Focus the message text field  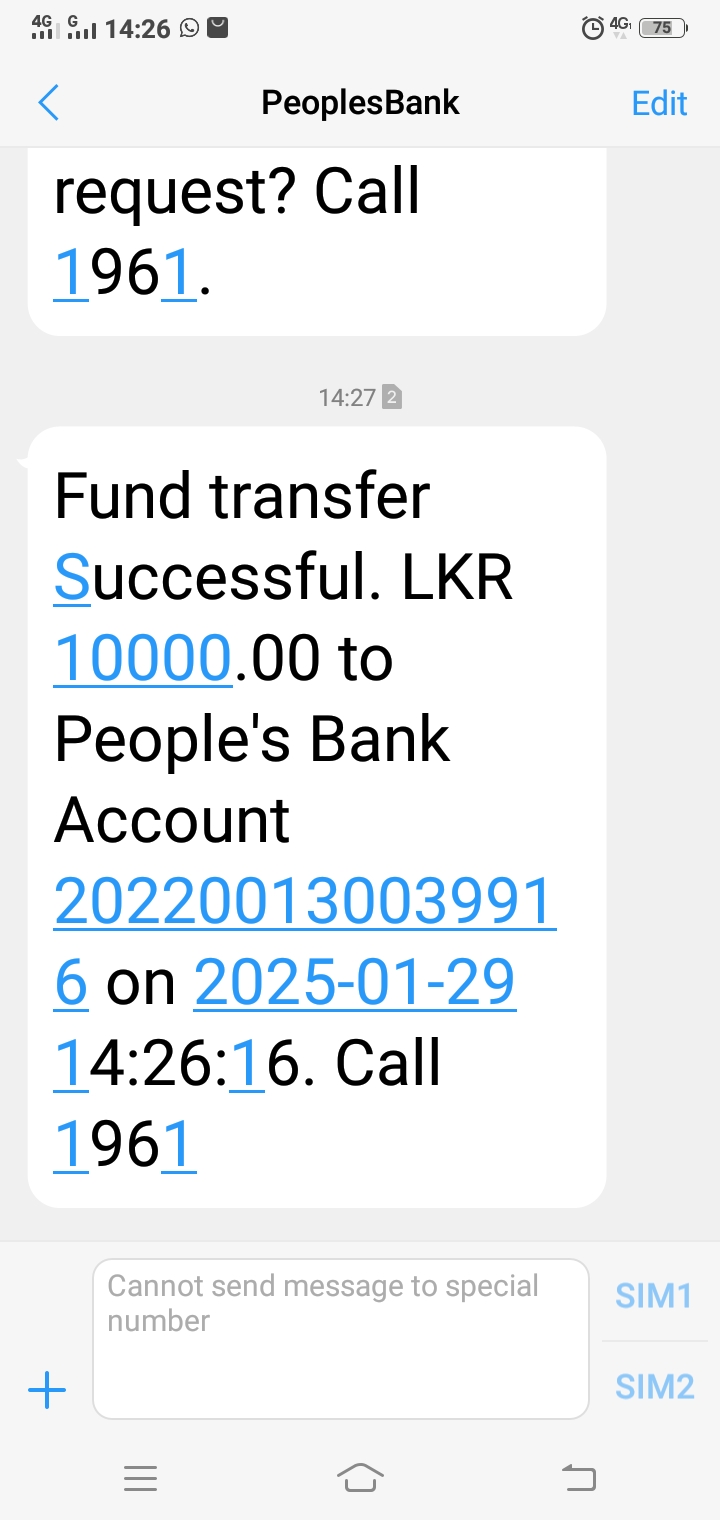pos(340,1338)
